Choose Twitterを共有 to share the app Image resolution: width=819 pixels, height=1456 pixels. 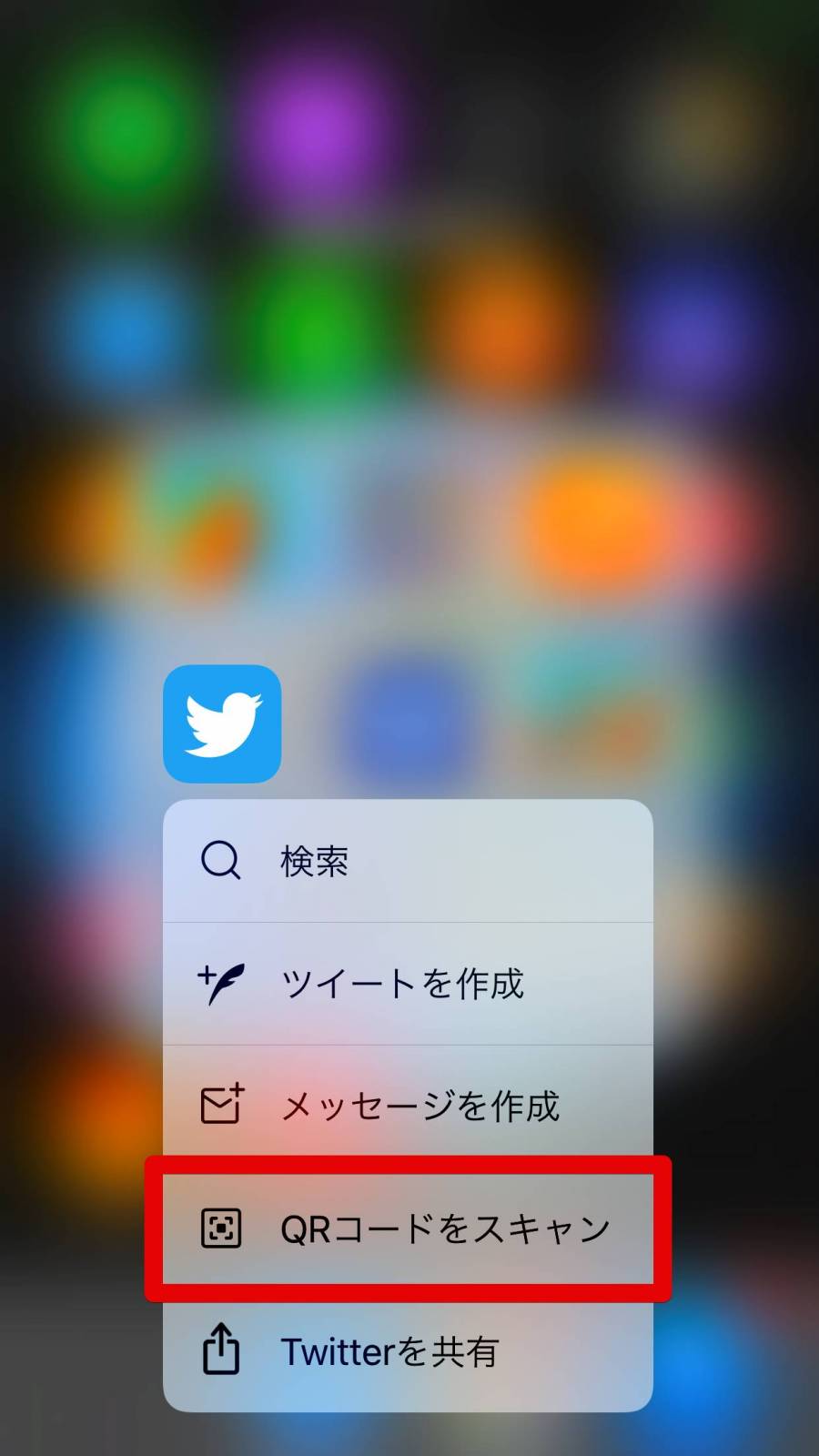click(x=407, y=1352)
